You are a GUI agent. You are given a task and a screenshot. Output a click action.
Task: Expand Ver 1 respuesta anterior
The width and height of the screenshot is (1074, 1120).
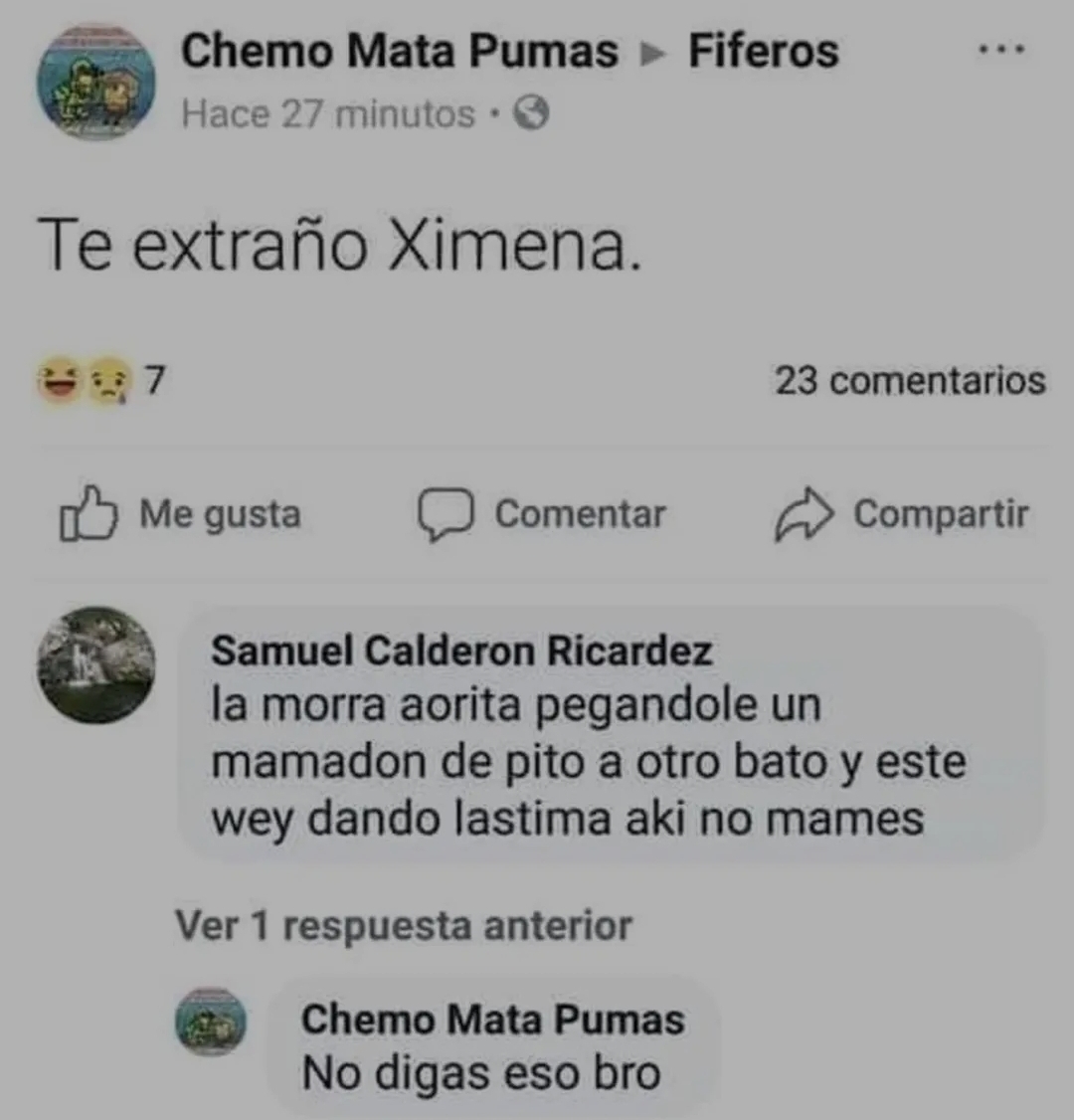[x=404, y=926]
